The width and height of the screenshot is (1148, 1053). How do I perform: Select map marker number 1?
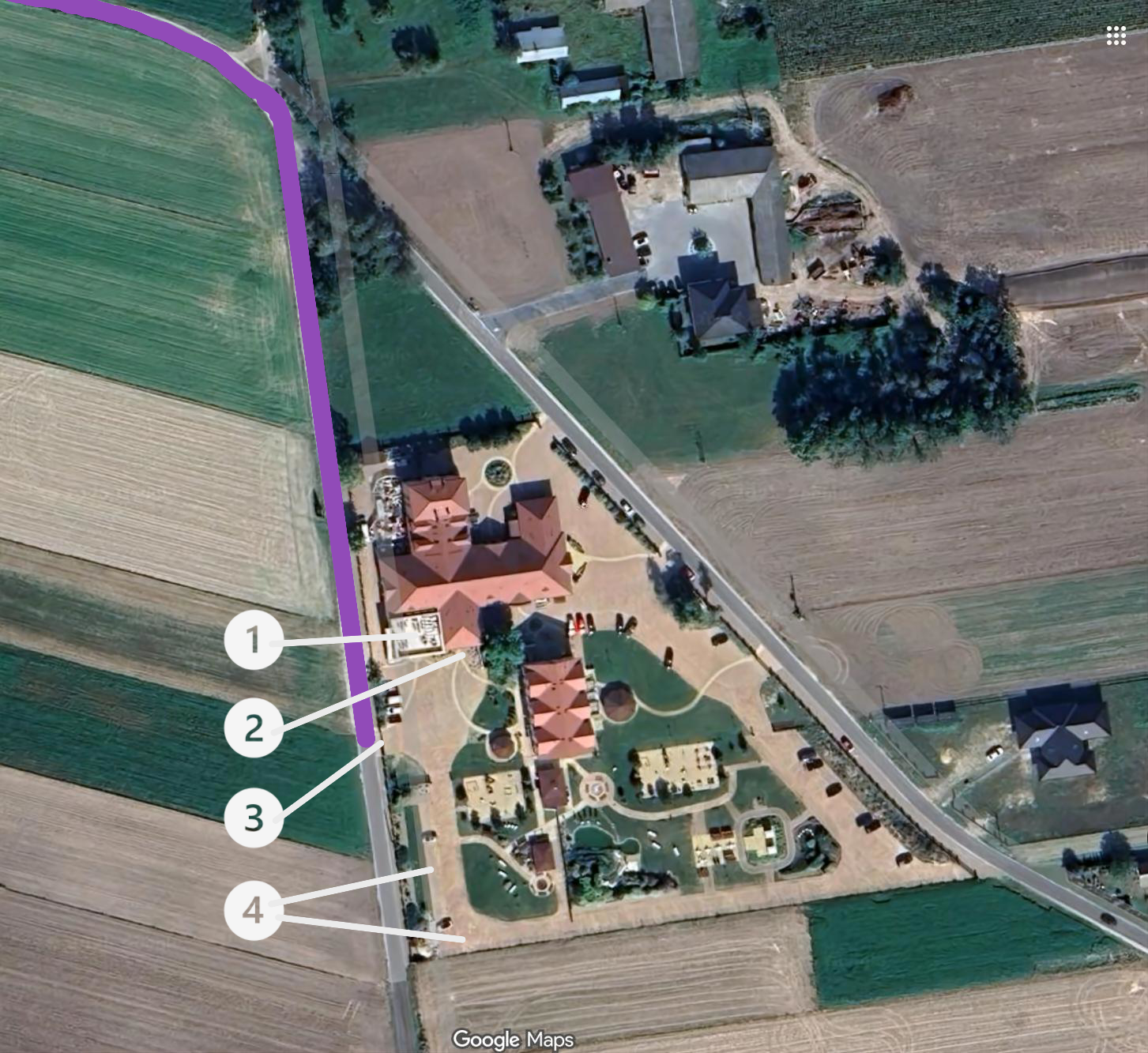click(x=253, y=640)
